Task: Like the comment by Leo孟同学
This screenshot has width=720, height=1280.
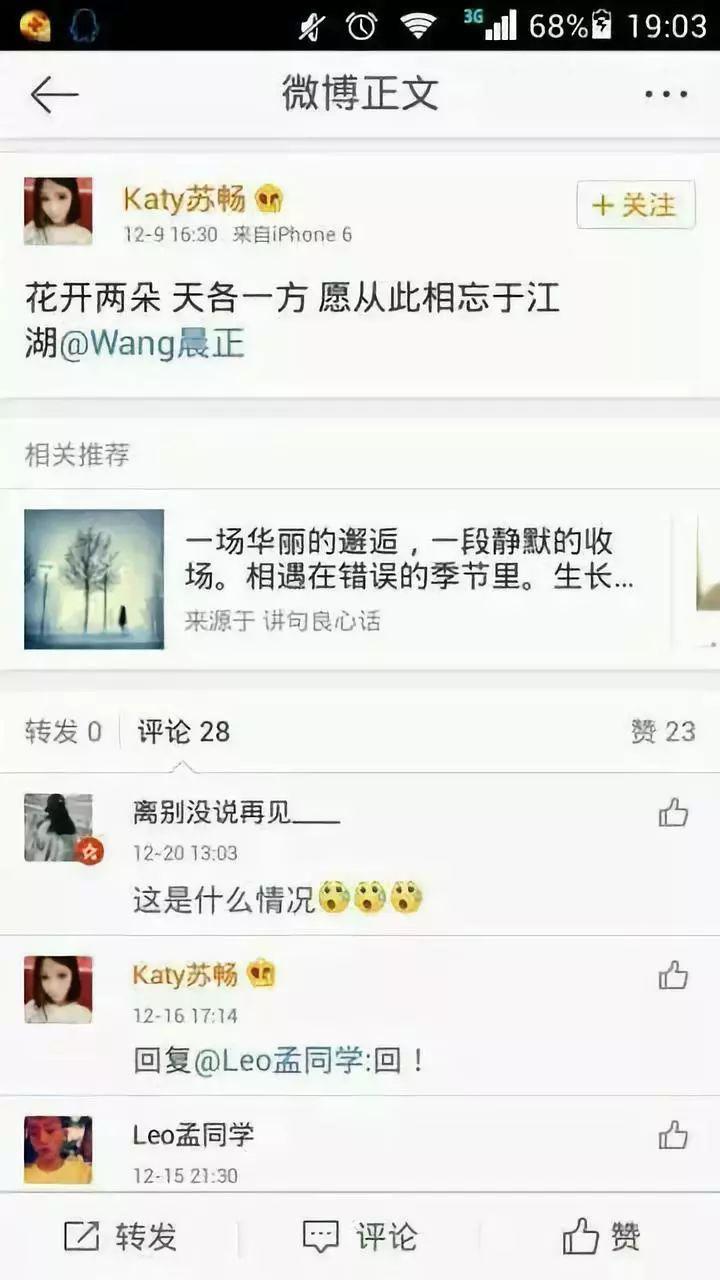Action: (673, 1135)
